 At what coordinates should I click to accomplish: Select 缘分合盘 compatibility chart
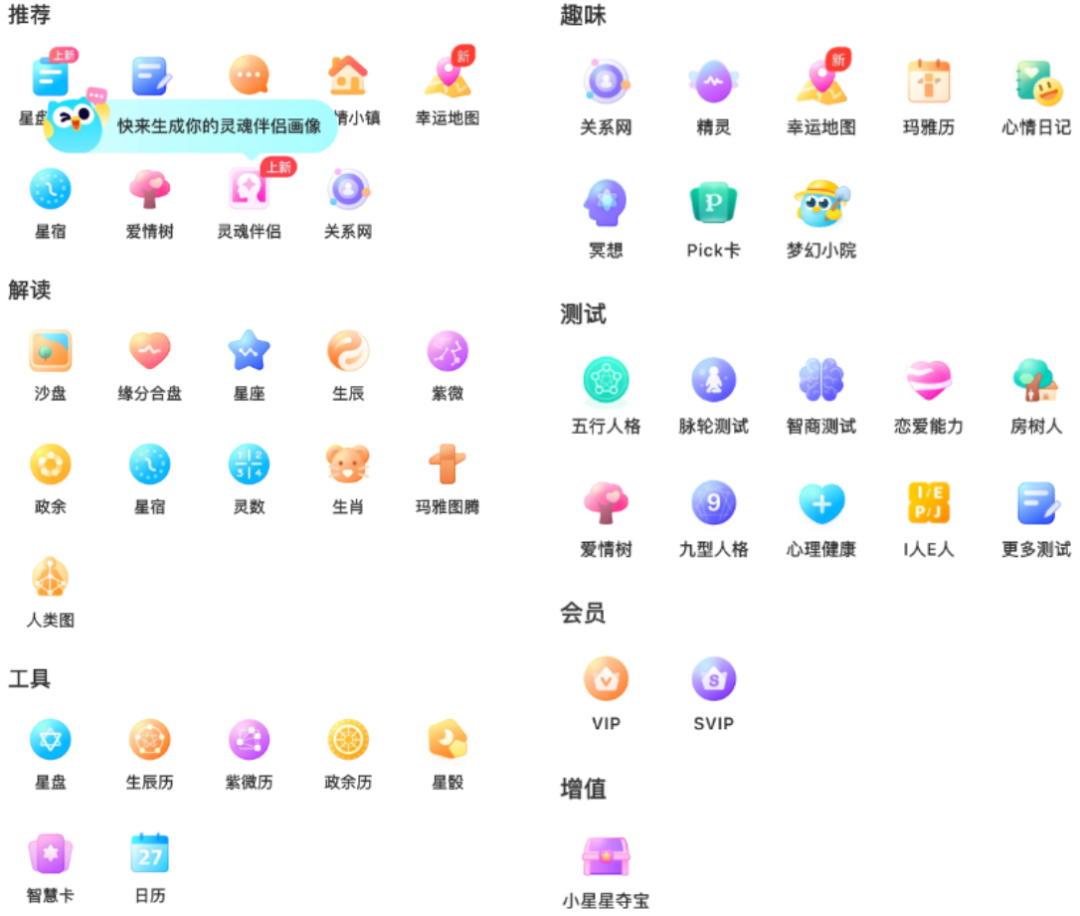tap(150, 352)
